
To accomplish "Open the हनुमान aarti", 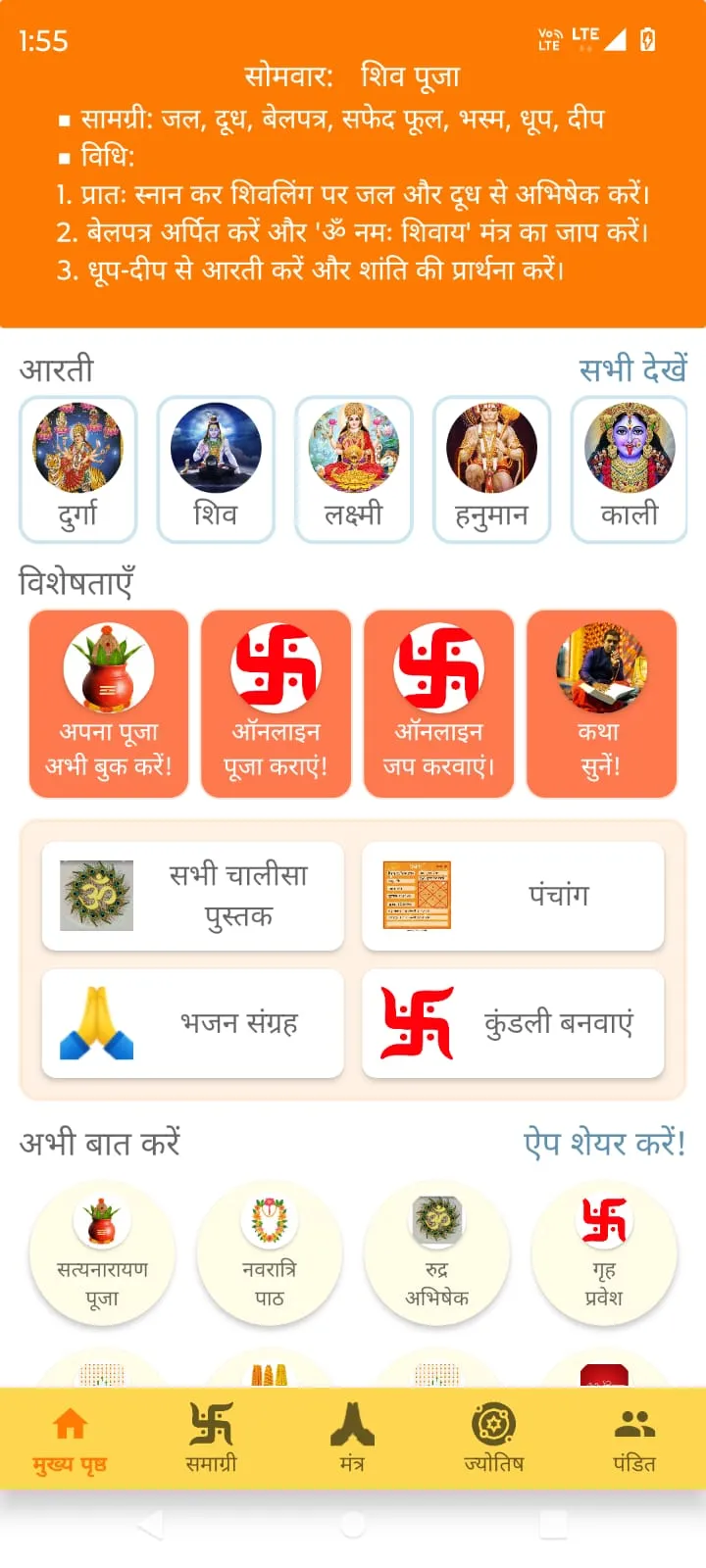I will (491, 469).
